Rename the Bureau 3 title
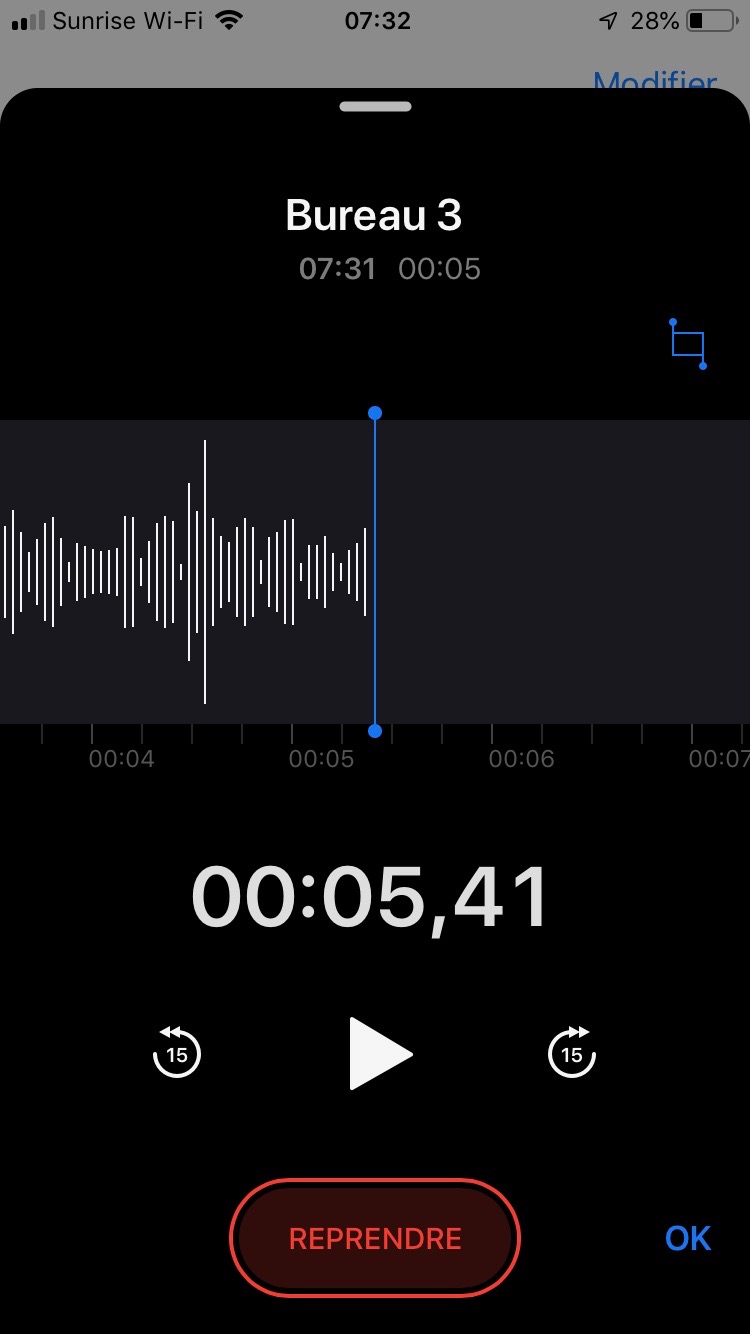The height and width of the screenshot is (1334, 750). click(374, 215)
